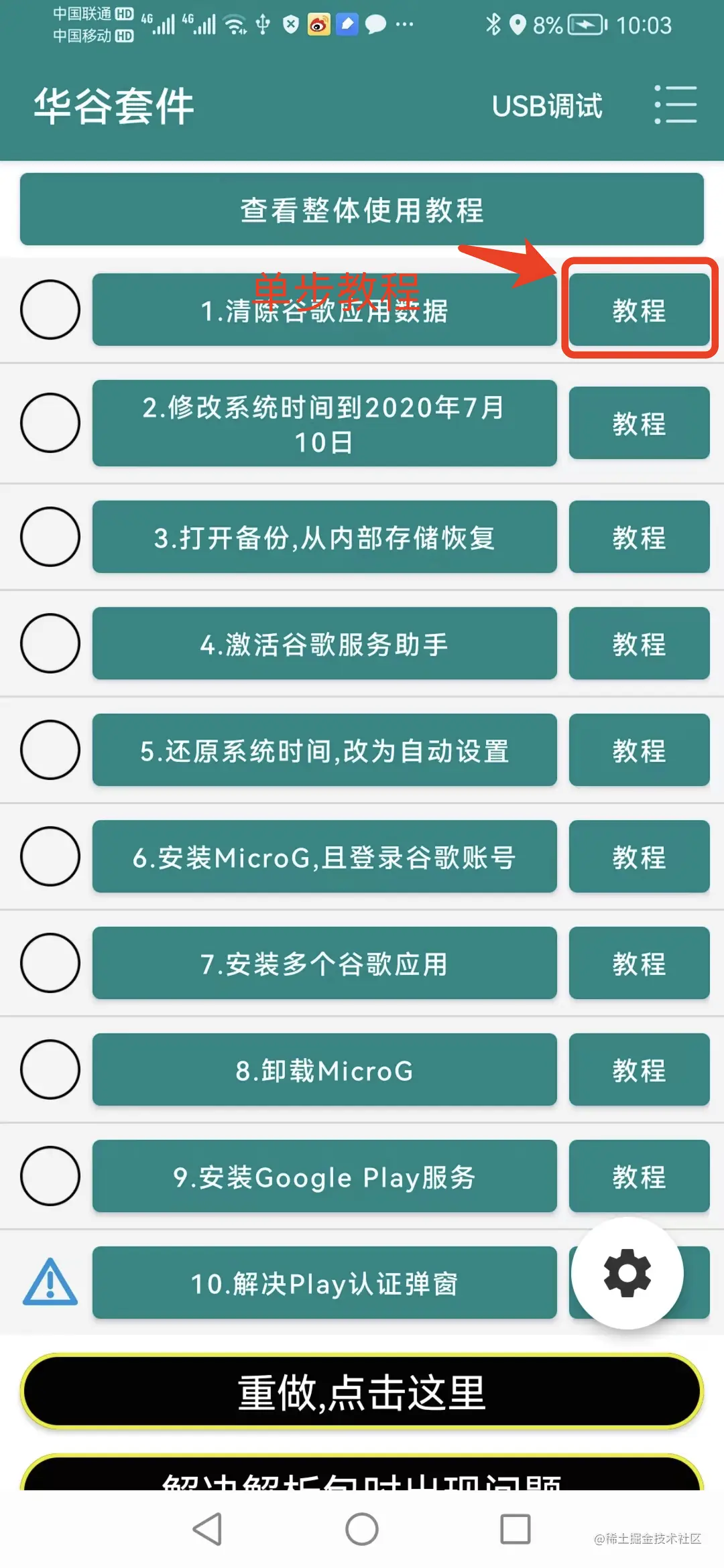Image resolution: width=724 pixels, height=1568 pixels.
Task: Tap the 查看整体使用教程 button
Action: point(362,209)
